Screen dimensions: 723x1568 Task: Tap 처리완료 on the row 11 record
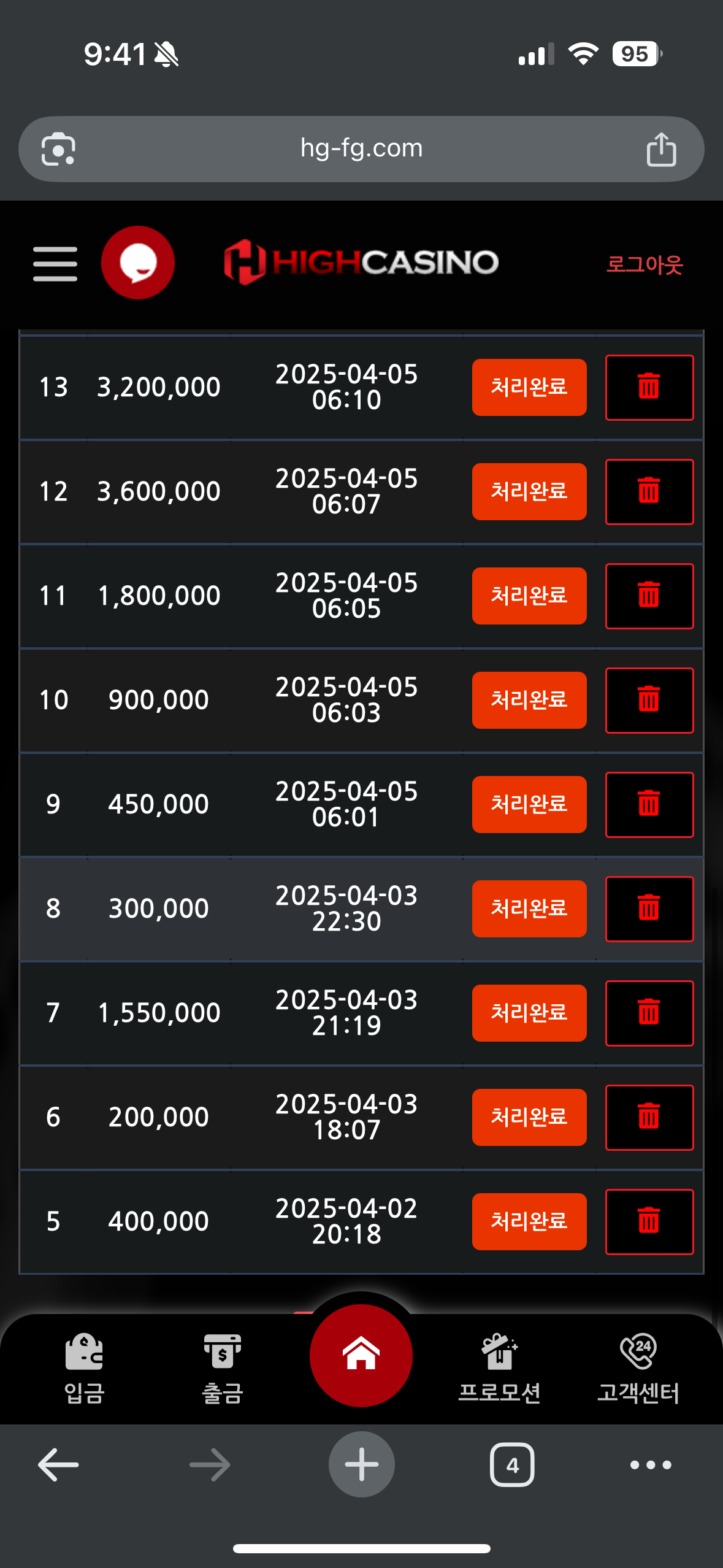click(x=529, y=596)
